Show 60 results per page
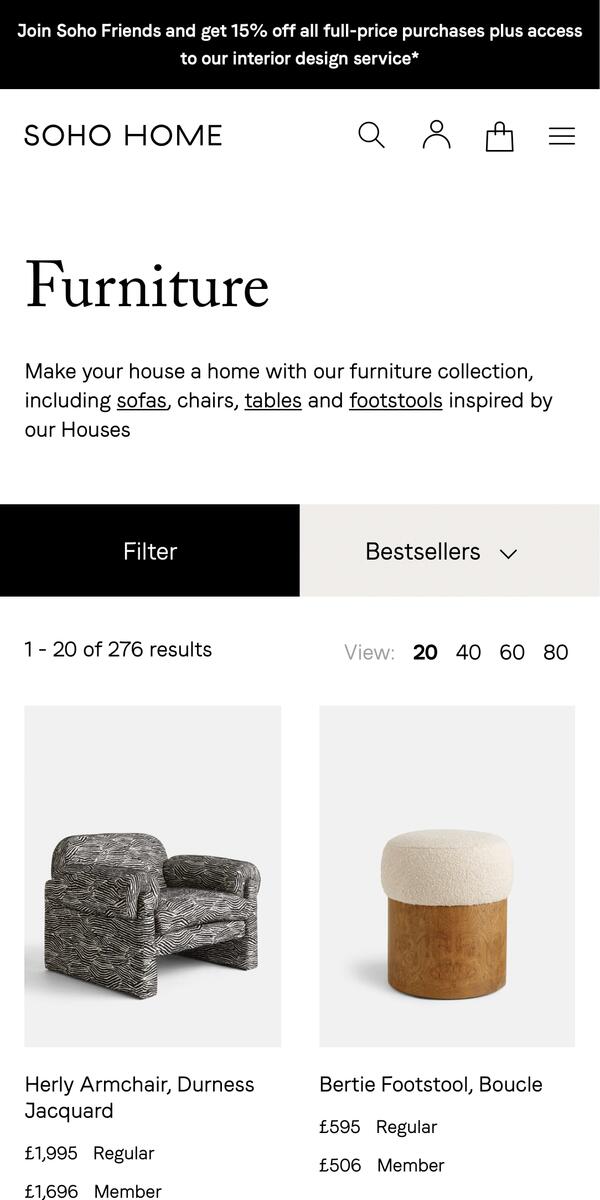Viewport: 600px width, 1200px height. 512,653
